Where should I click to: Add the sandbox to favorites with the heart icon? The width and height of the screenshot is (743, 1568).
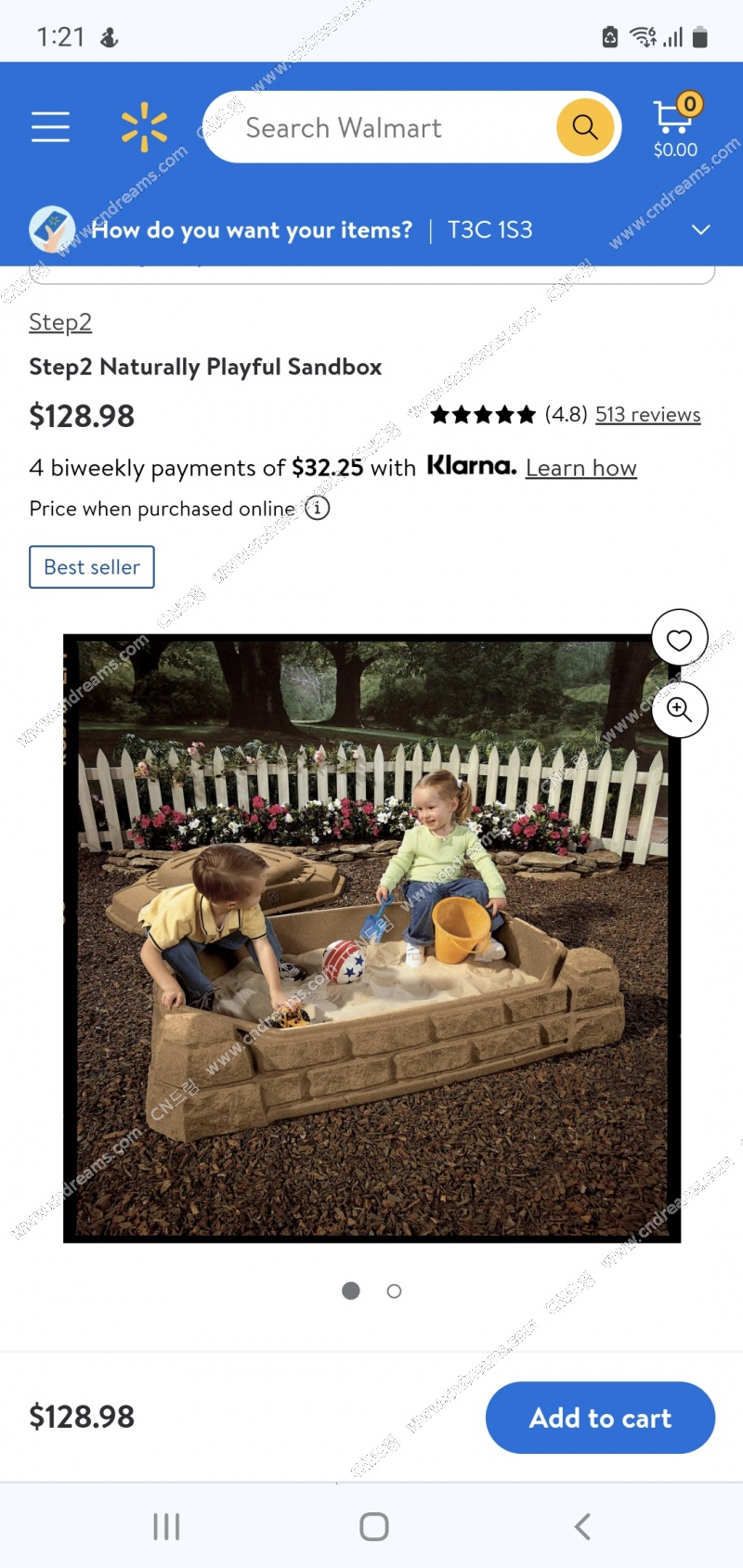click(x=679, y=639)
